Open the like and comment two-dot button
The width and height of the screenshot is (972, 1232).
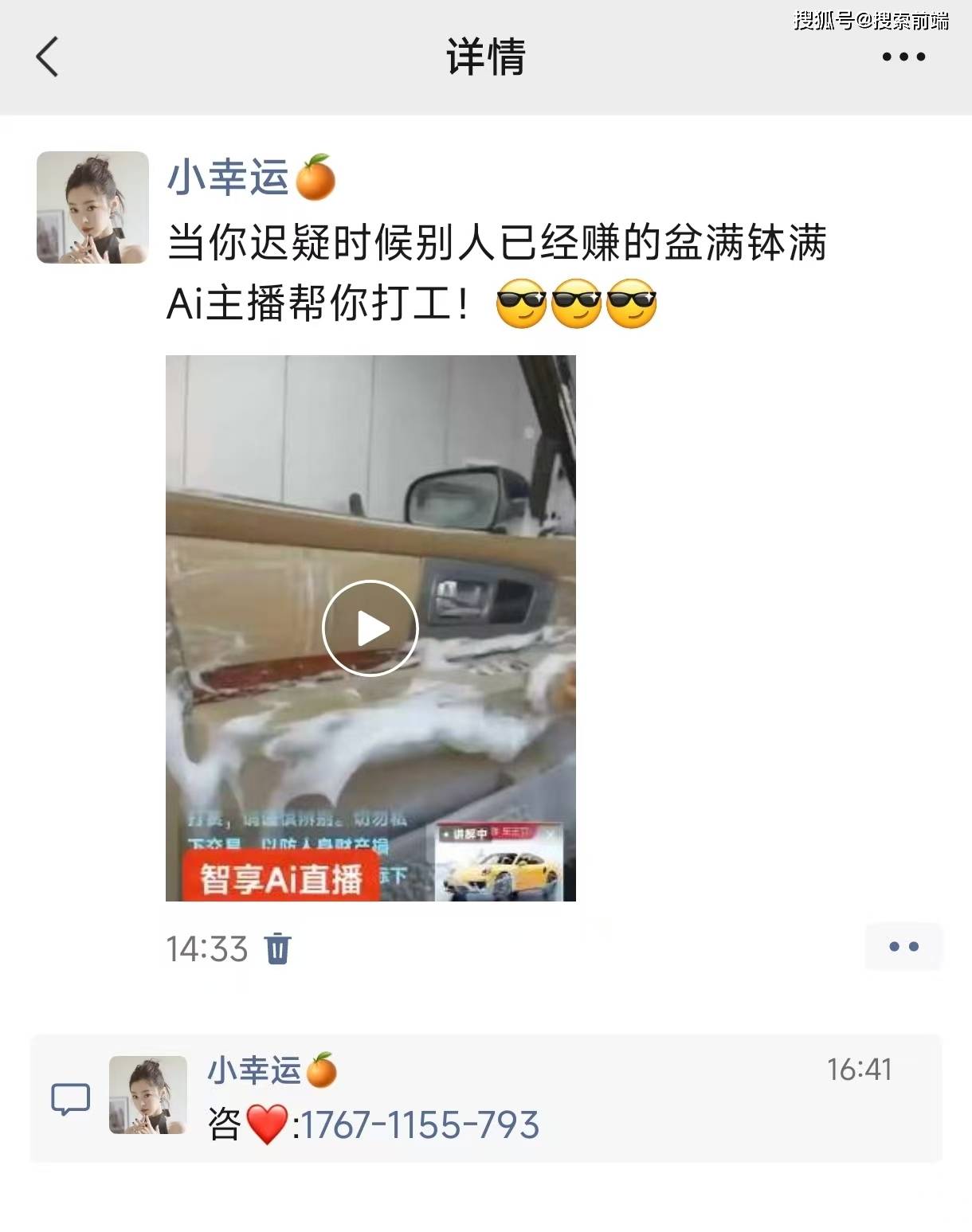[903, 947]
